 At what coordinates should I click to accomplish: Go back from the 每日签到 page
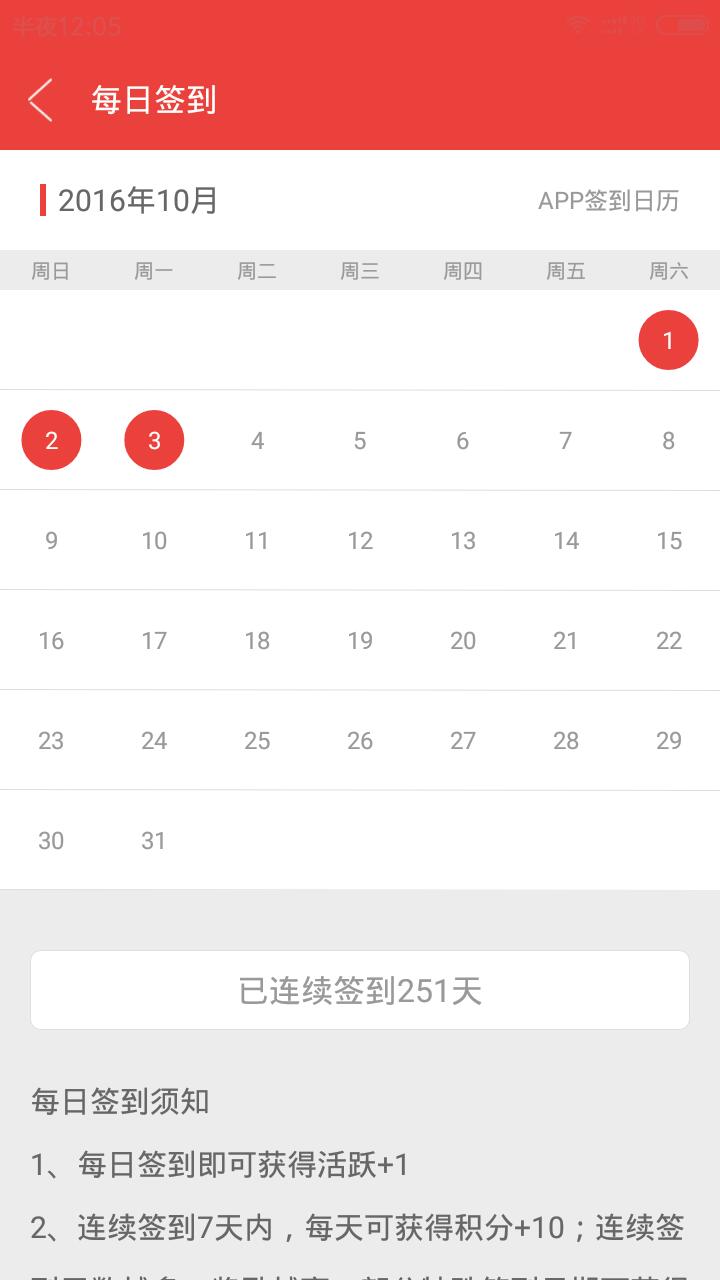[41, 100]
